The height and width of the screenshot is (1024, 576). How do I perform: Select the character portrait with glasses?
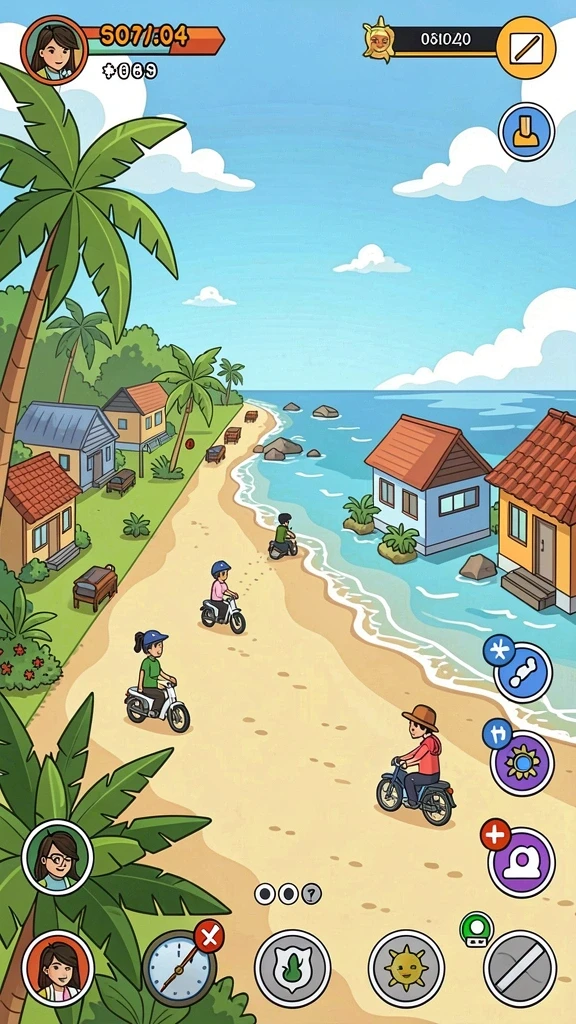click(x=58, y=857)
